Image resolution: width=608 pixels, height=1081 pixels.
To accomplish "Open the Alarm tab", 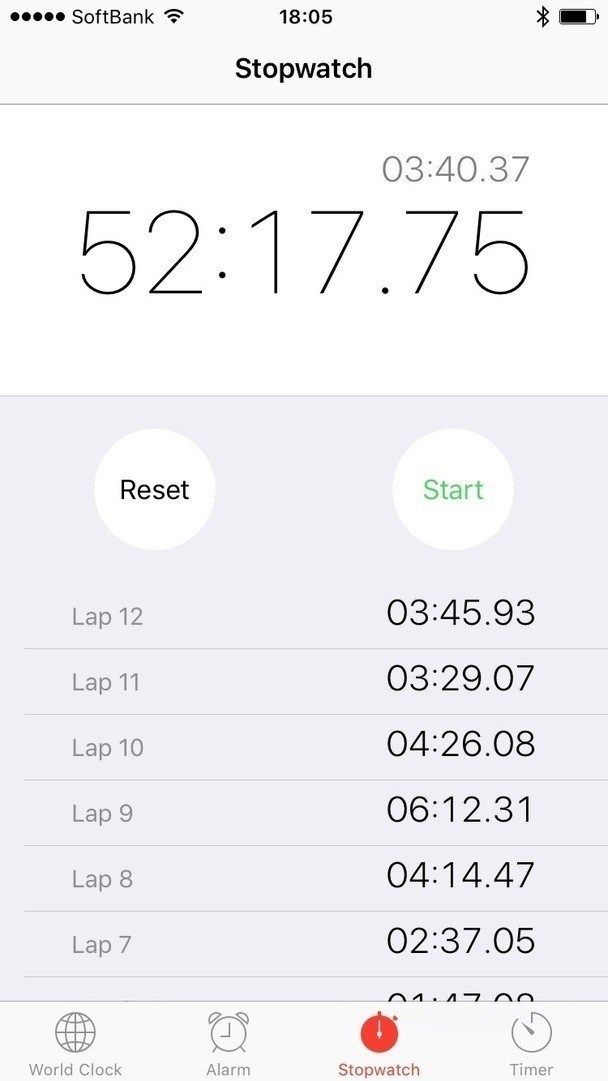I will click(x=228, y=1042).
